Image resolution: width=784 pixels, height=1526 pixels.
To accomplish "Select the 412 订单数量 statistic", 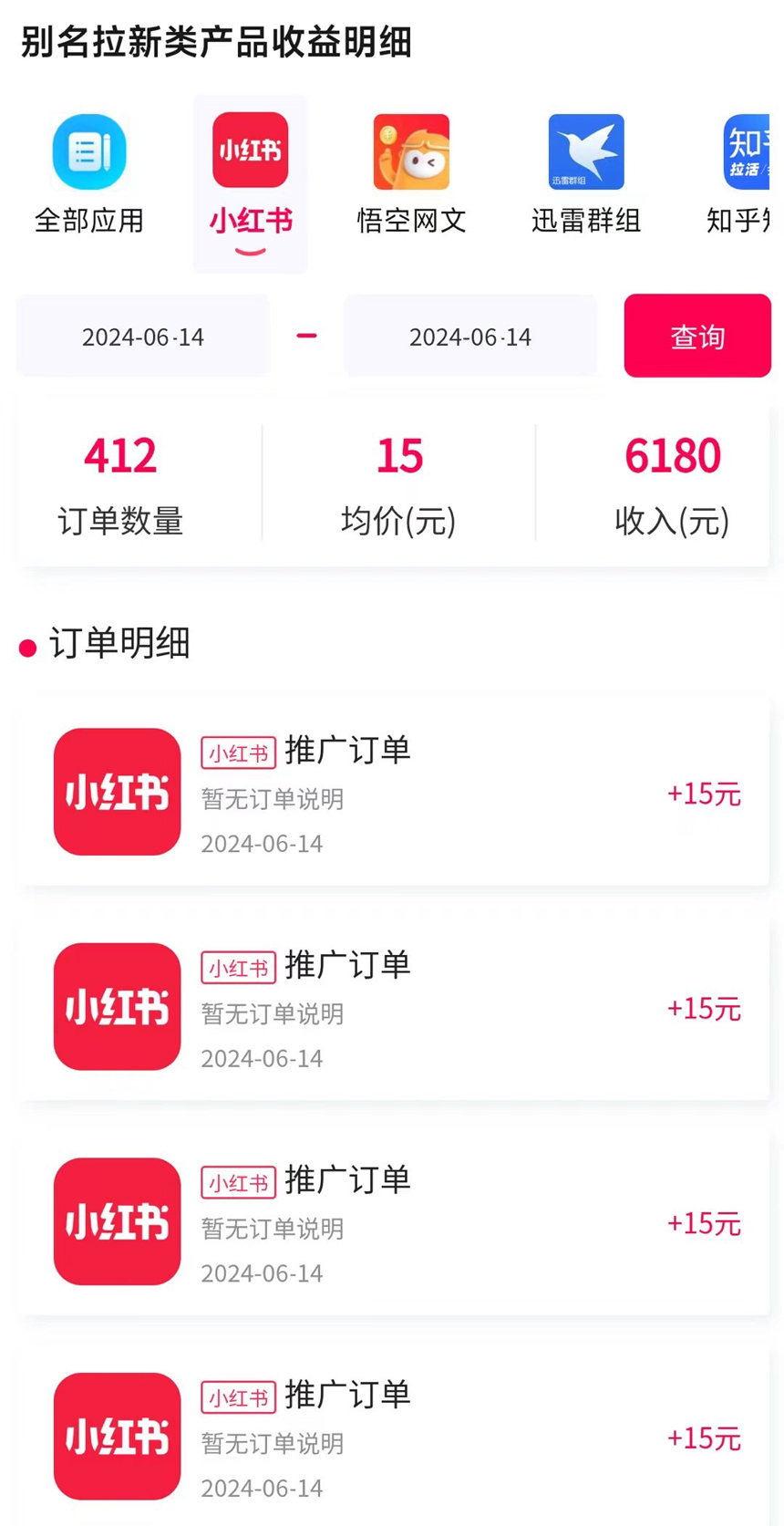I will coord(119,483).
